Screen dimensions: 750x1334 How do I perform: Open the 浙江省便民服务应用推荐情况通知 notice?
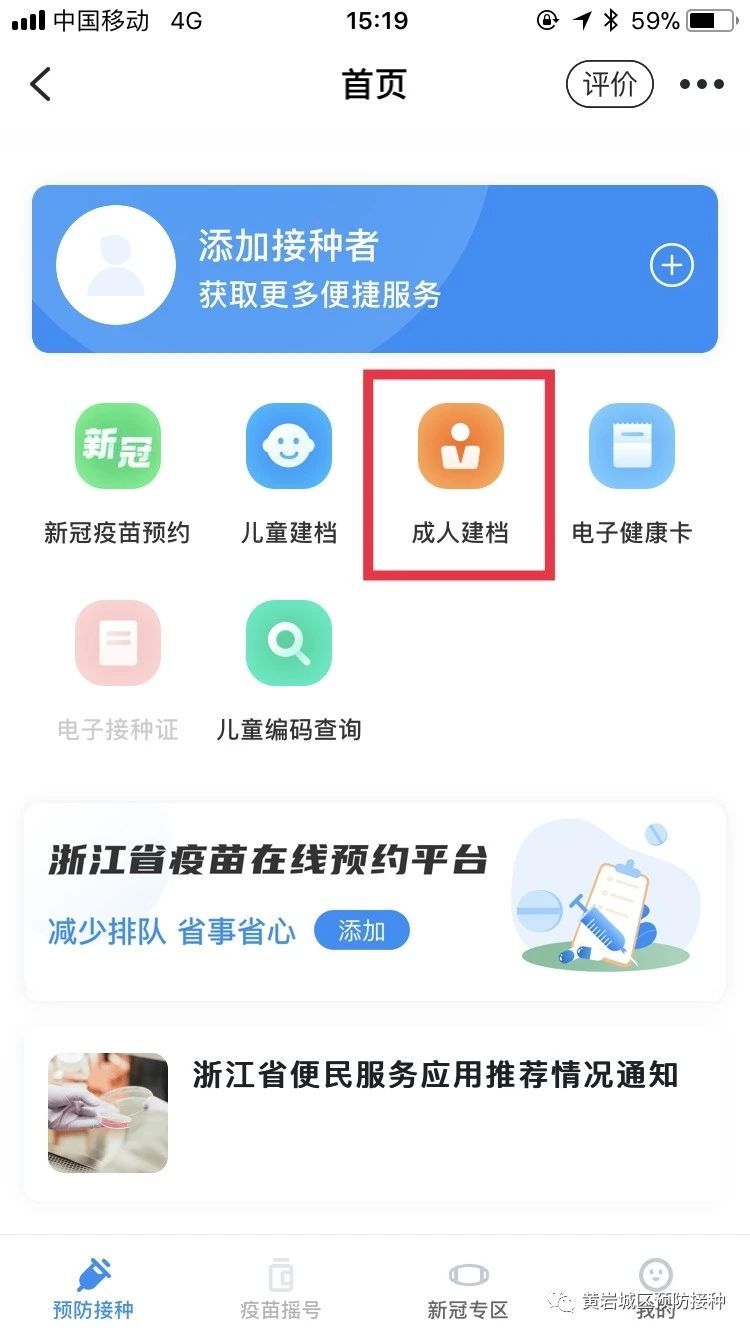435,1076
